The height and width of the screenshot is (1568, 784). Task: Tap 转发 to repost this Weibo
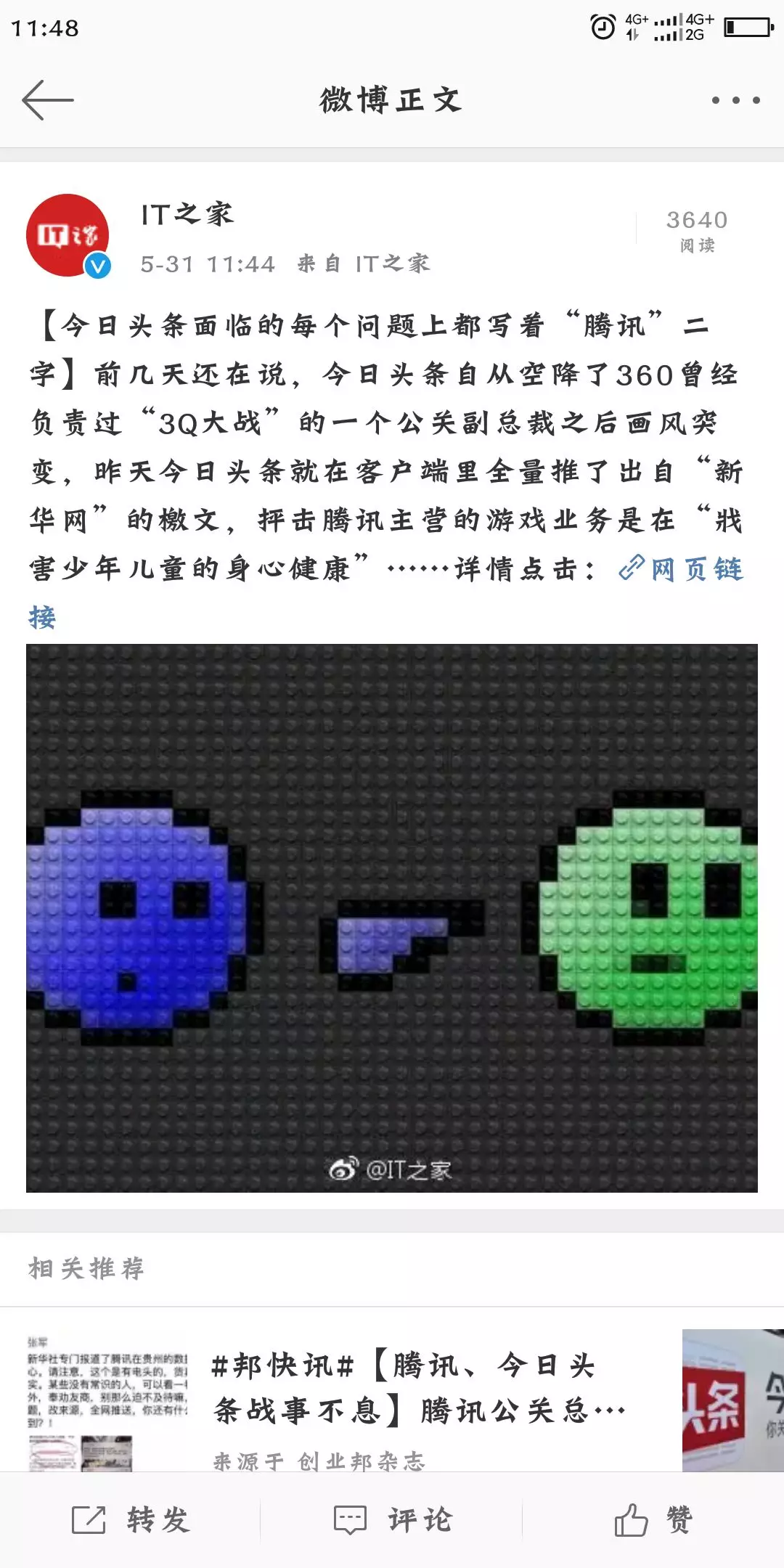pos(131,1520)
